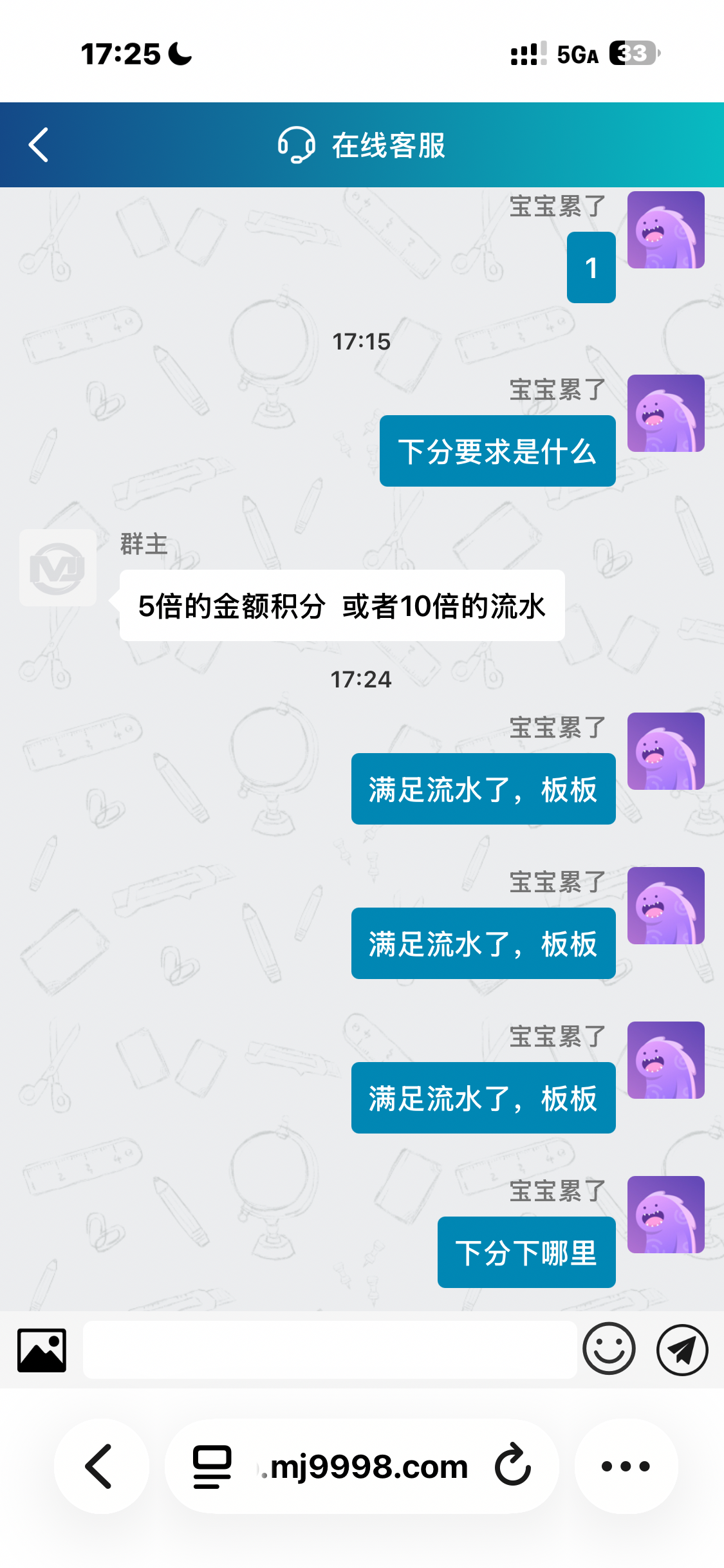
Task: Tap the mj9998.com address bar
Action: click(362, 1466)
